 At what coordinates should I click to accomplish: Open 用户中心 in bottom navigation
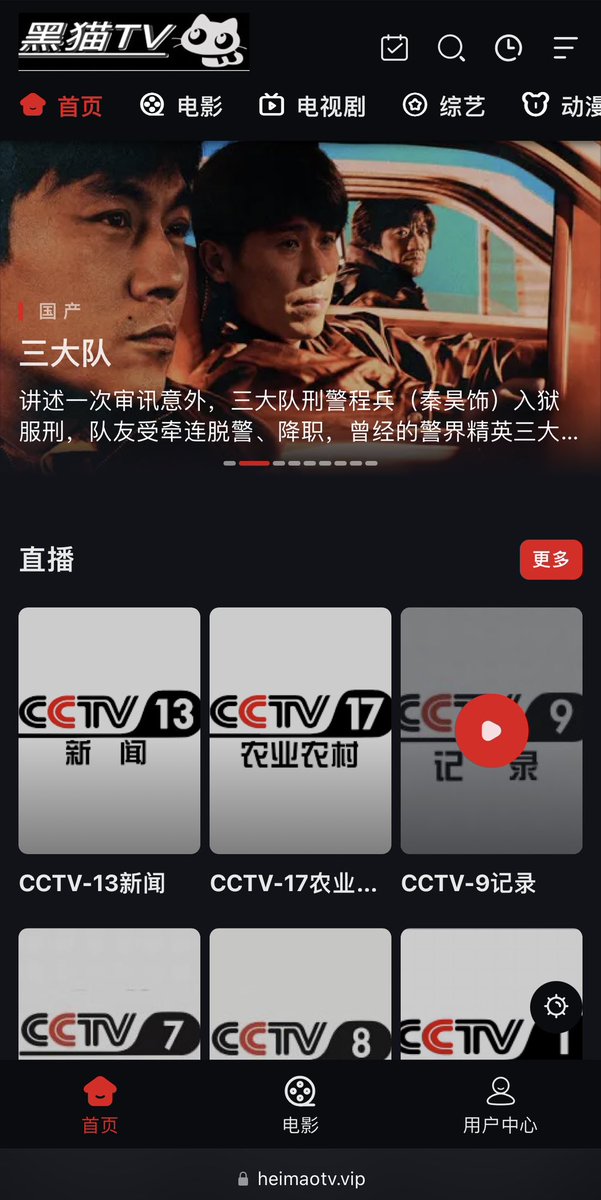[x=500, y=1104]
